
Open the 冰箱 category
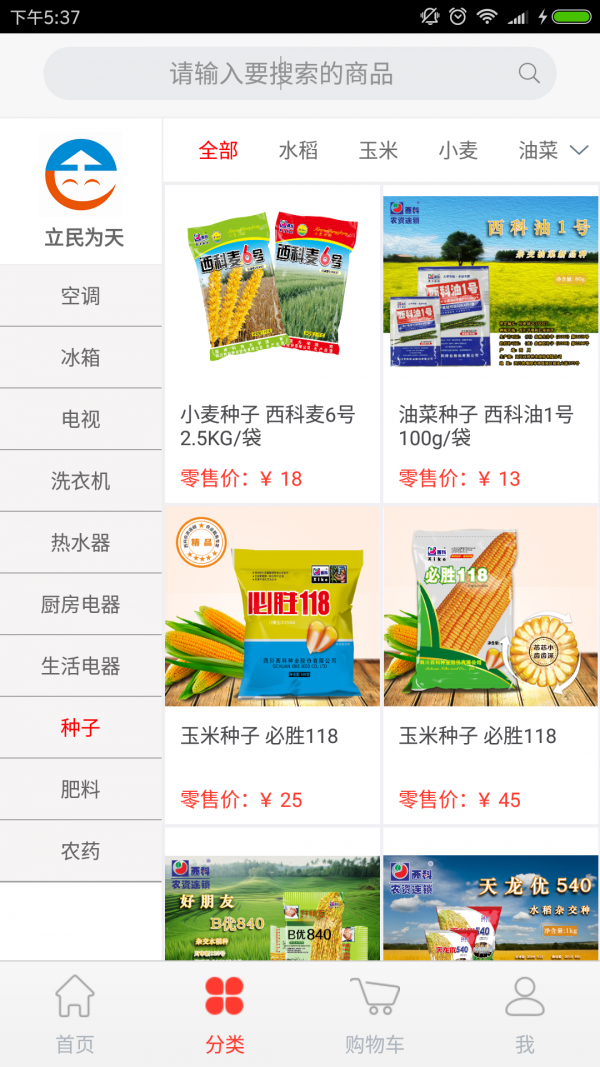[81, 357]
